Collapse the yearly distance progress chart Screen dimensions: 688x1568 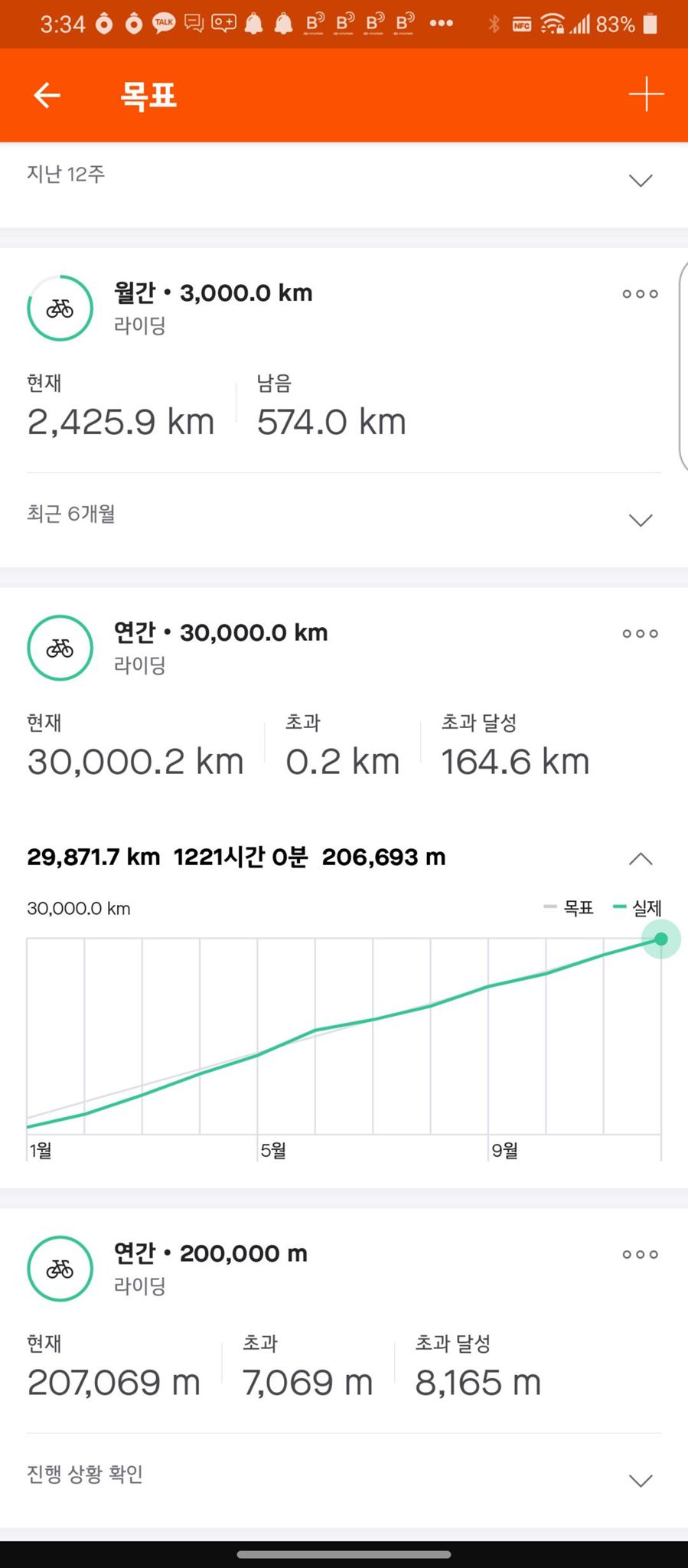[x=640, y=859]
